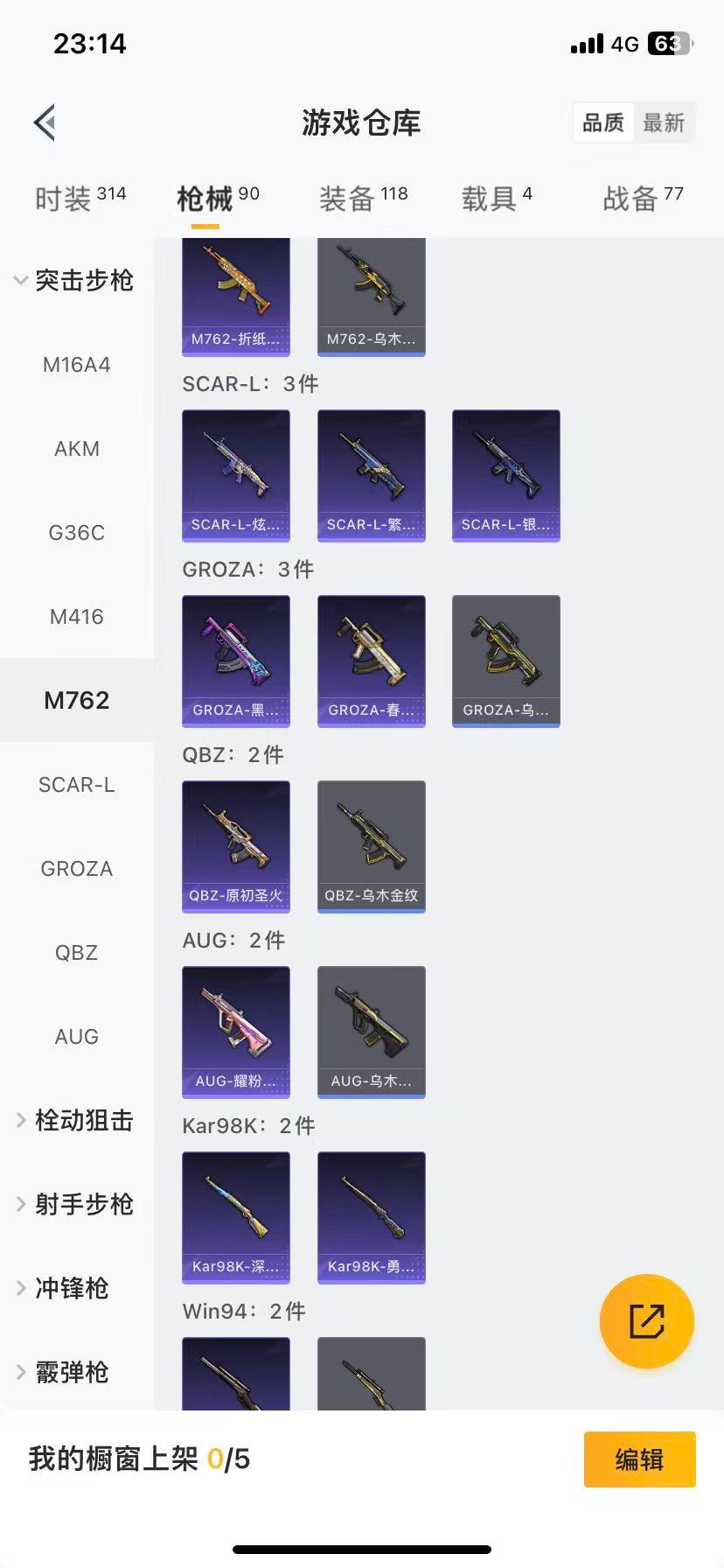The width and height of the screenshot is (724, 1568).
Task: Sort items by 最新
Action: [664, 122]
